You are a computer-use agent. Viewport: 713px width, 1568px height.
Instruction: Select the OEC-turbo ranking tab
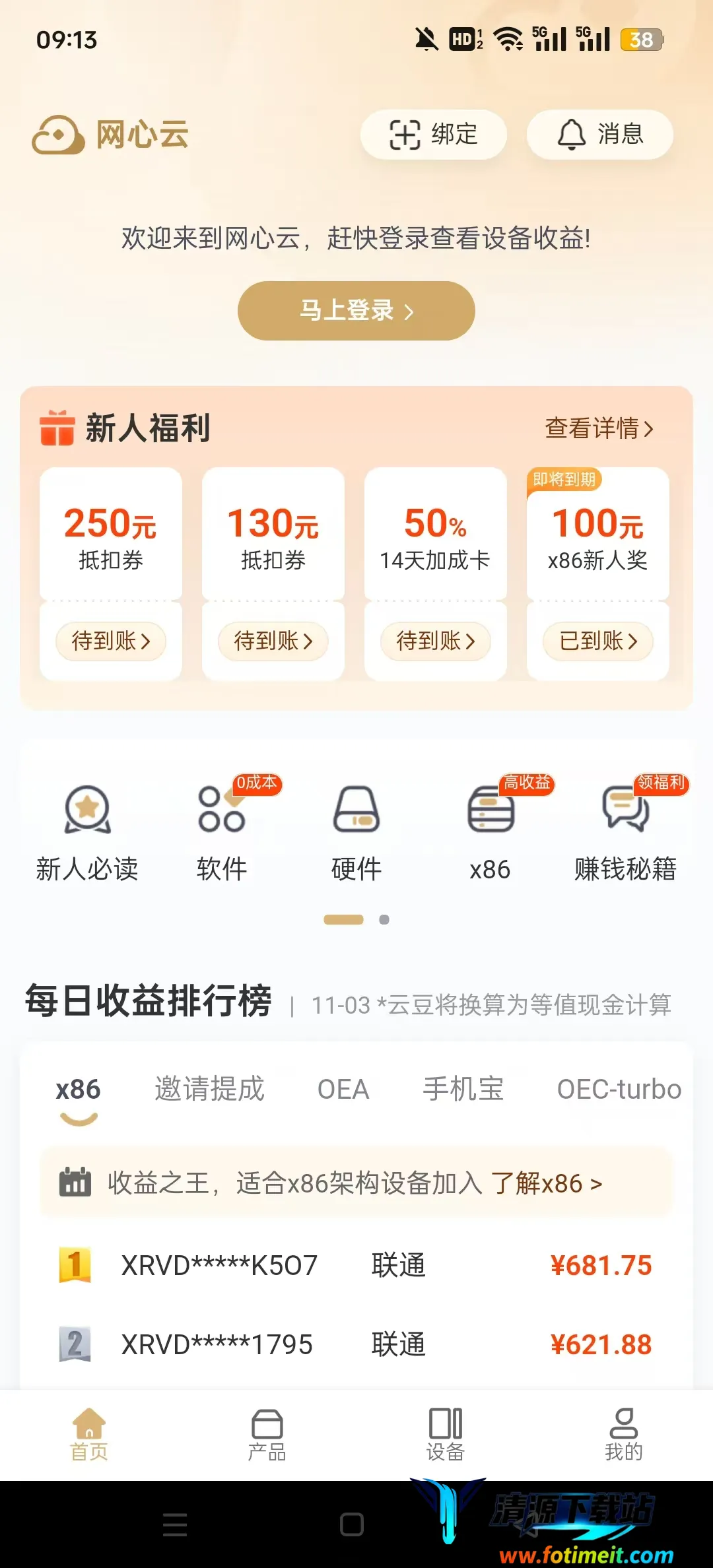(x=619, y=1089)
